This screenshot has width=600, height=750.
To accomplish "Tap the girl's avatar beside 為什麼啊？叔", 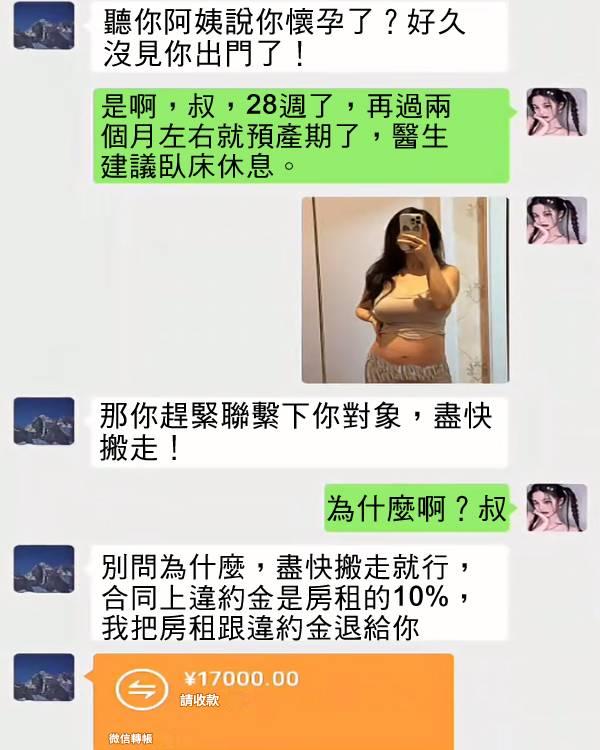I will point(556,507).
